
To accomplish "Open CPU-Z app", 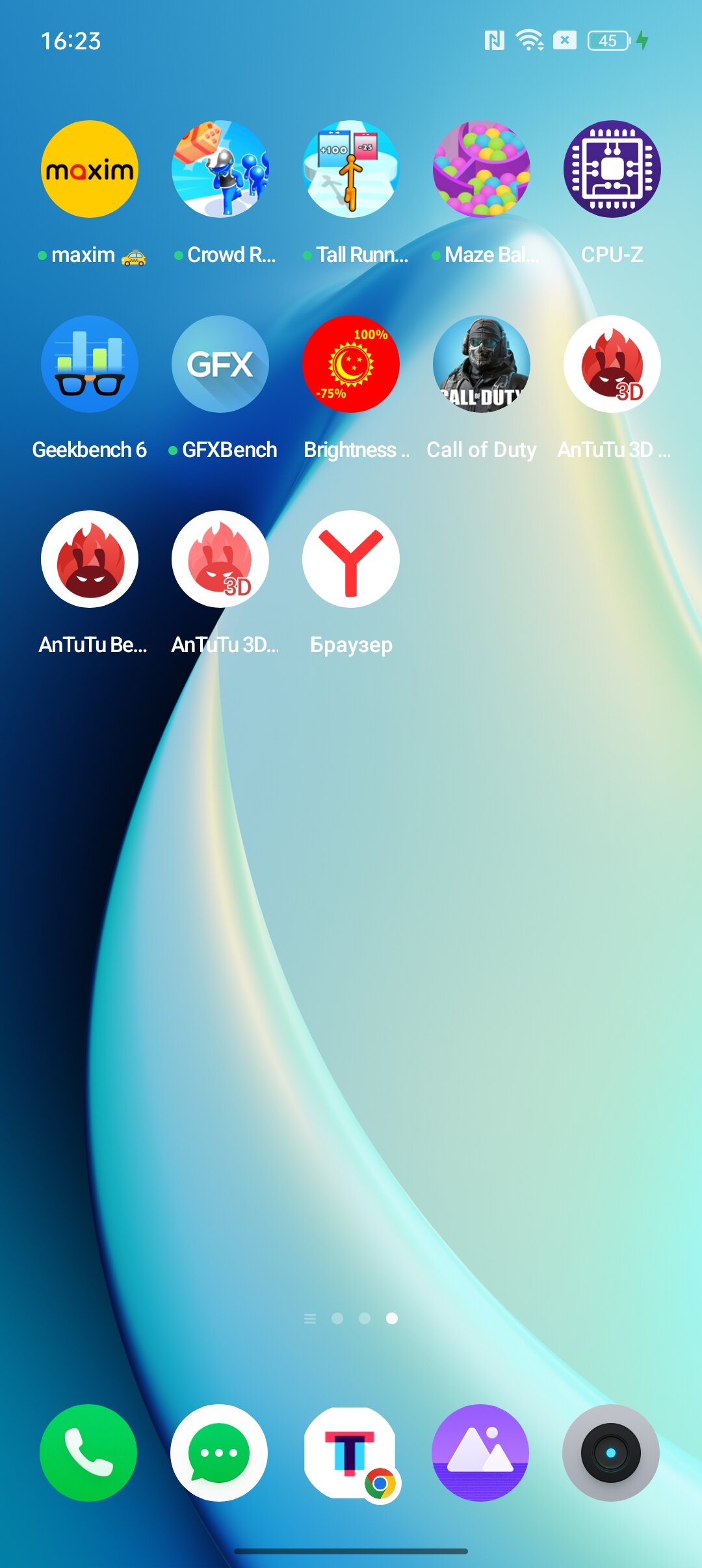I will [x=612, y=169].
